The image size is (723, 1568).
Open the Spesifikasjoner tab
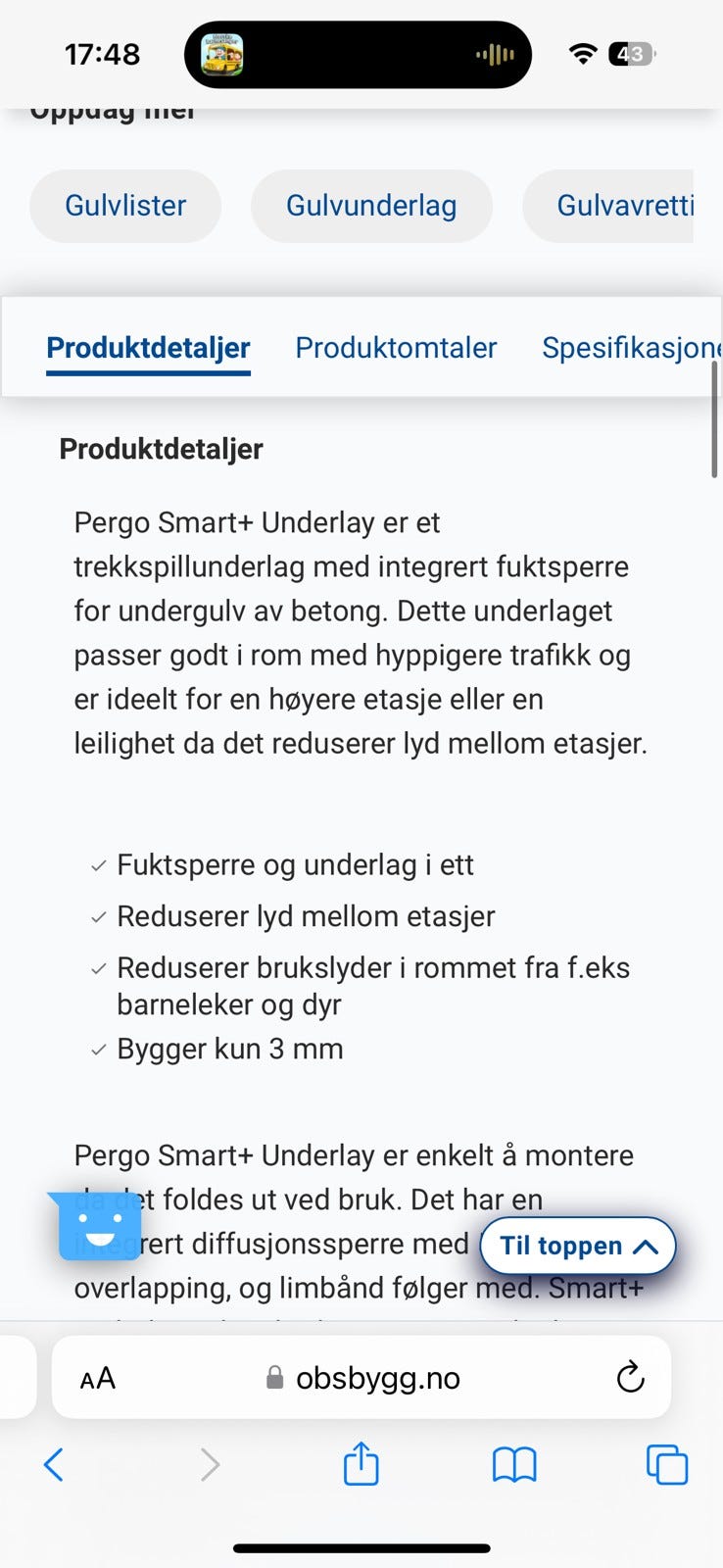coord(631,348)
